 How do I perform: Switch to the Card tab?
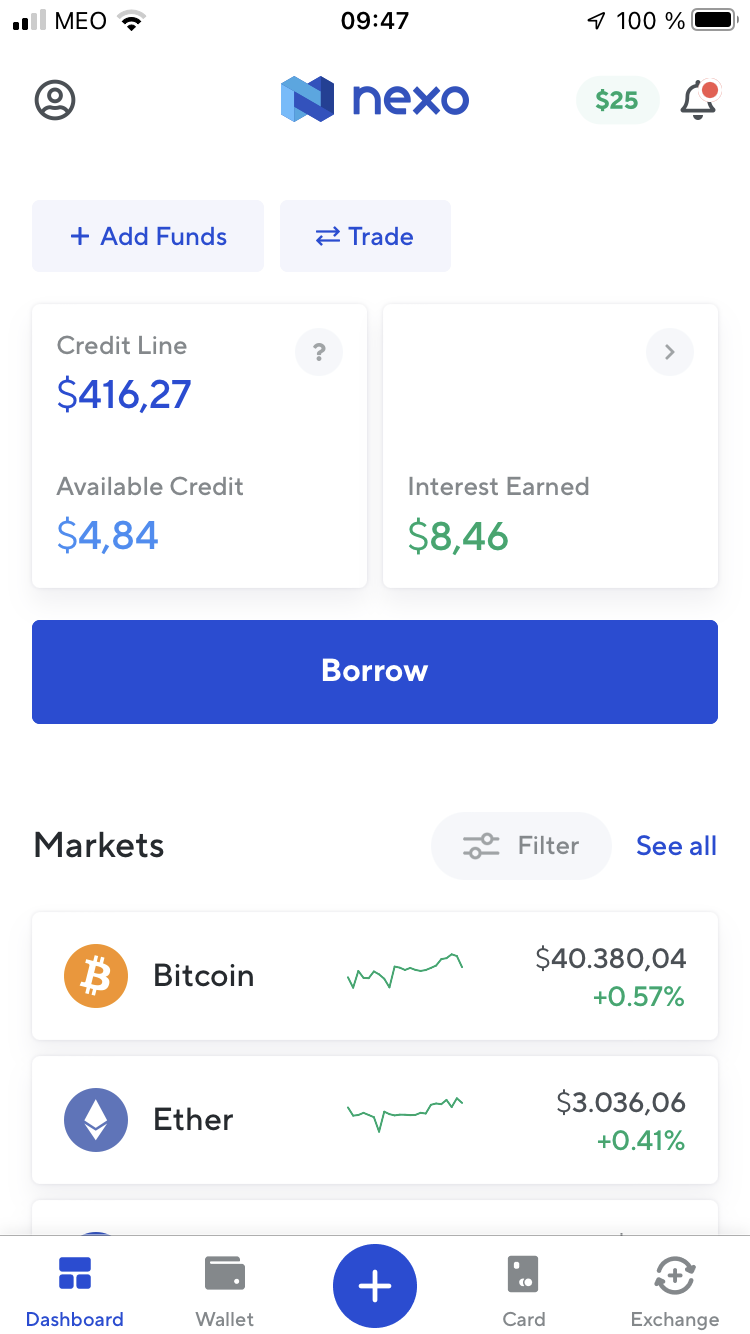point(524,1290)
